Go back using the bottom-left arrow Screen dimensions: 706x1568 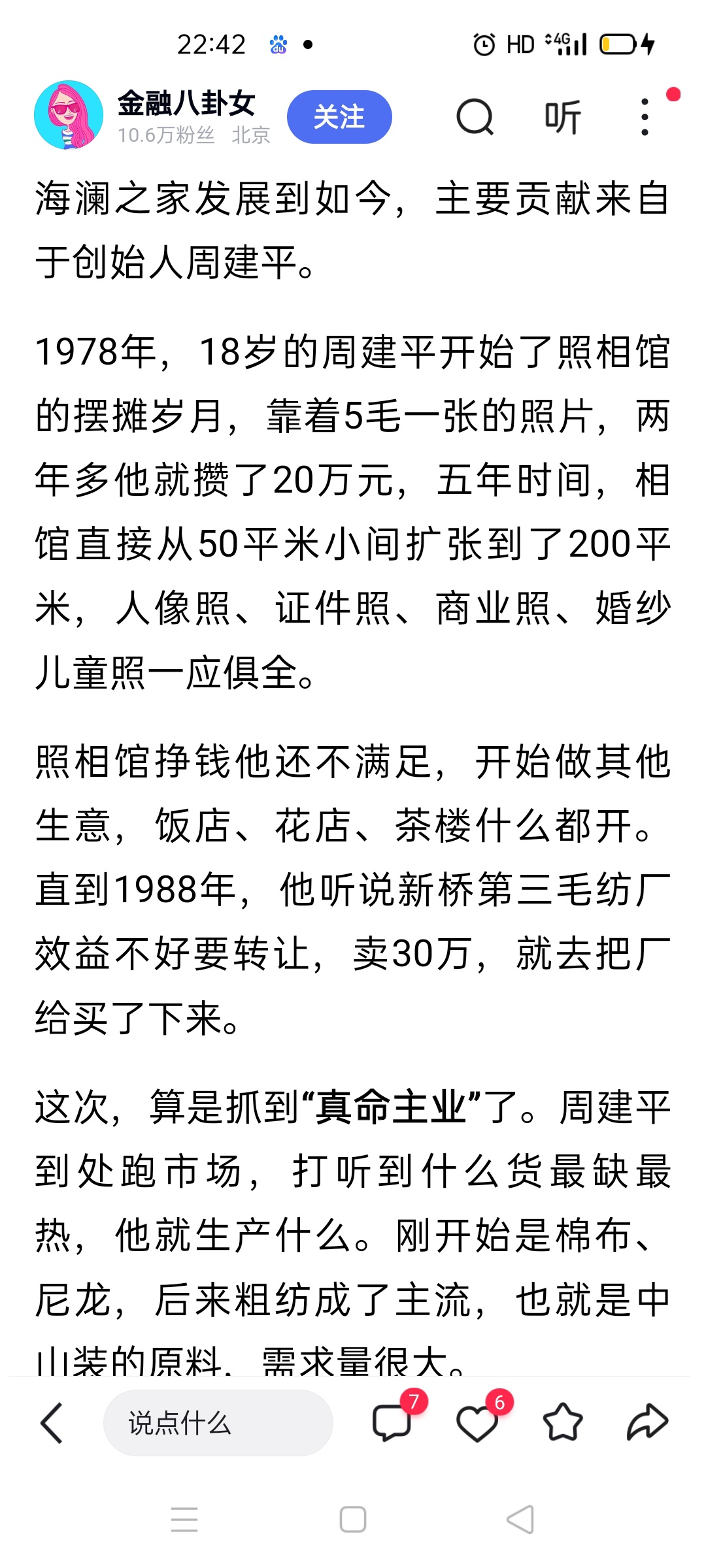[52, 1422]
